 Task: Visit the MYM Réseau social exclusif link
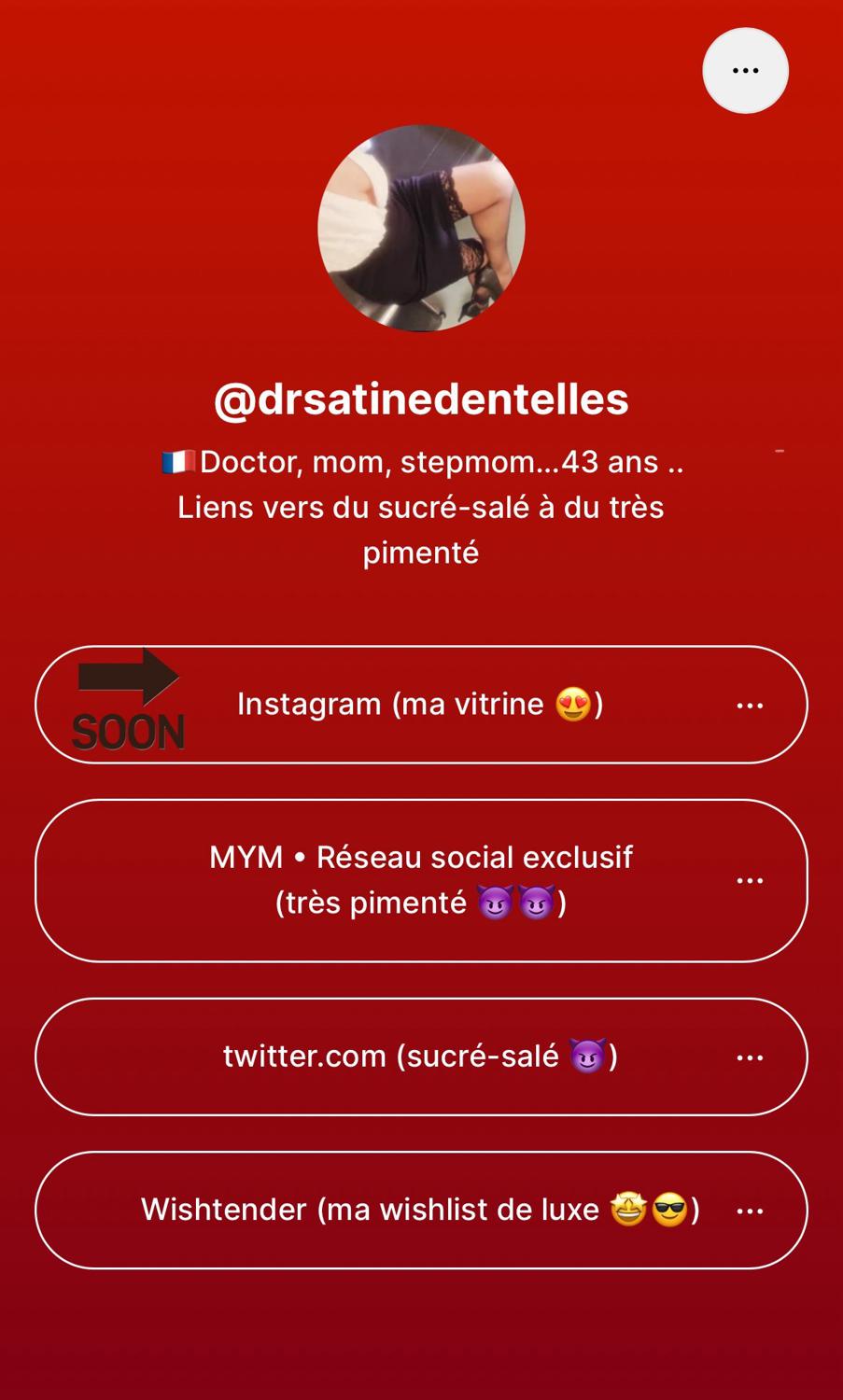click(x=420, y=879)
